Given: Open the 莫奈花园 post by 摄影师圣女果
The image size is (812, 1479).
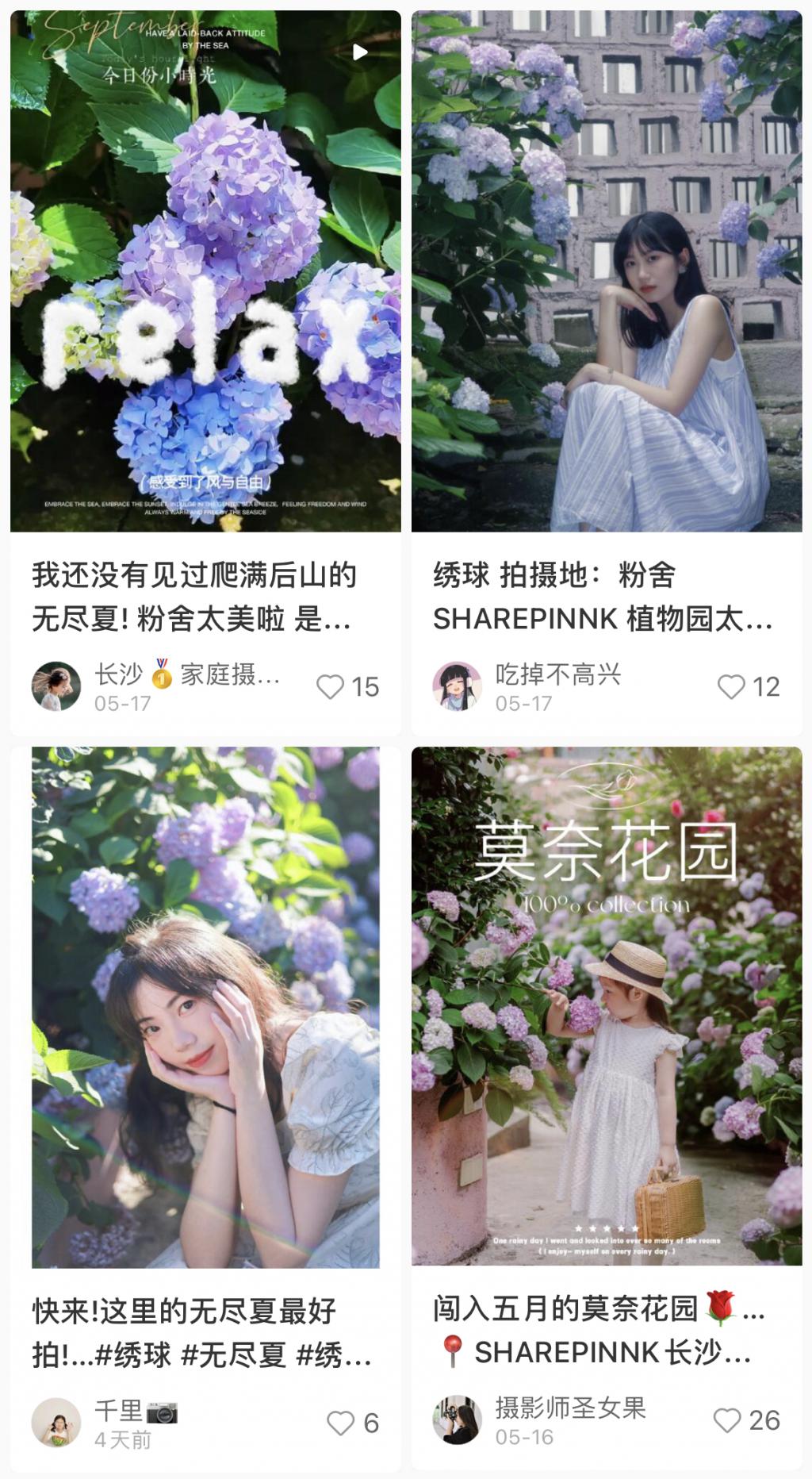Looking at the screenshot, I should (x=607, y=1006).
